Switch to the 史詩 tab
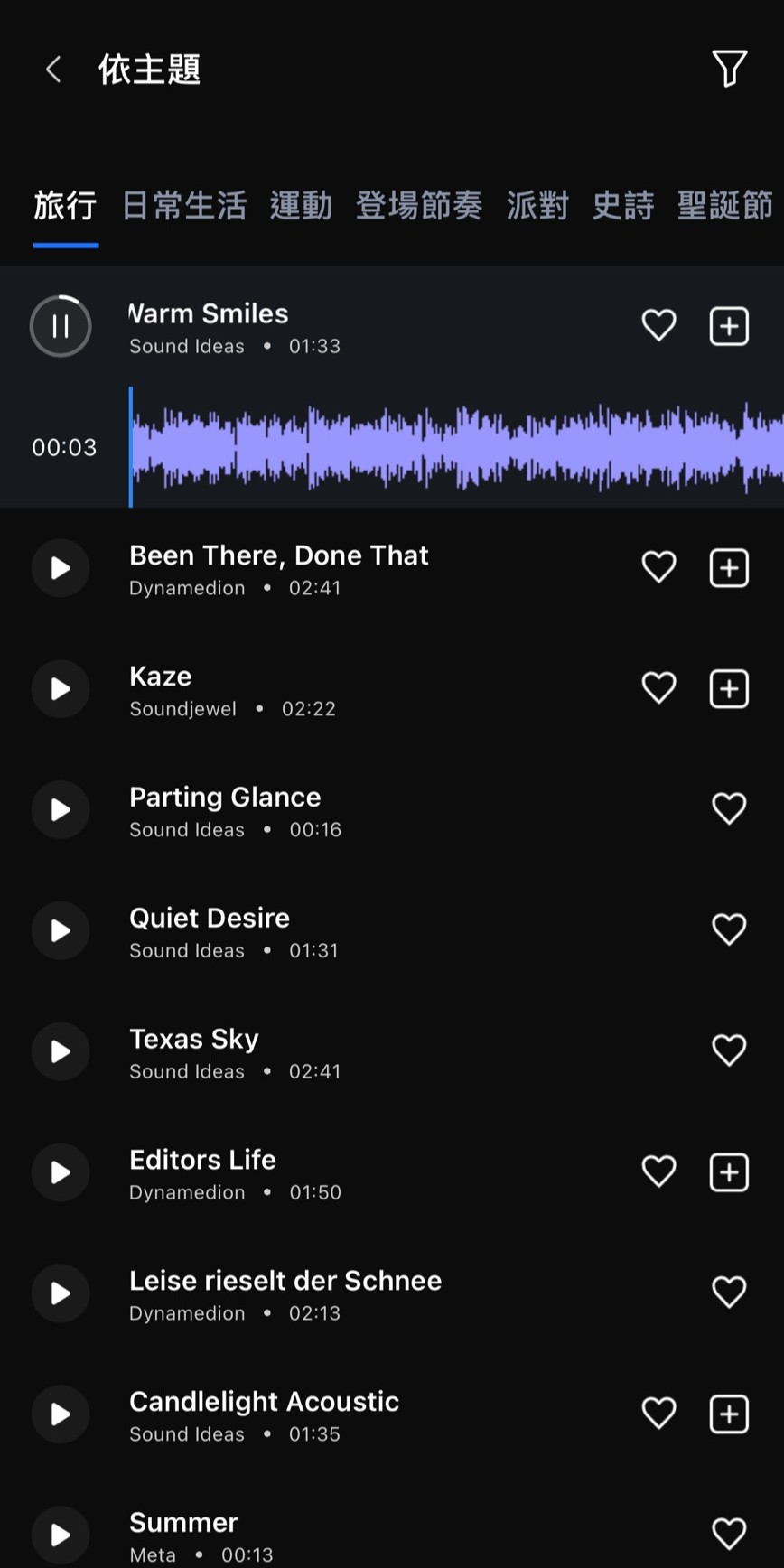 tap(622, 206)
